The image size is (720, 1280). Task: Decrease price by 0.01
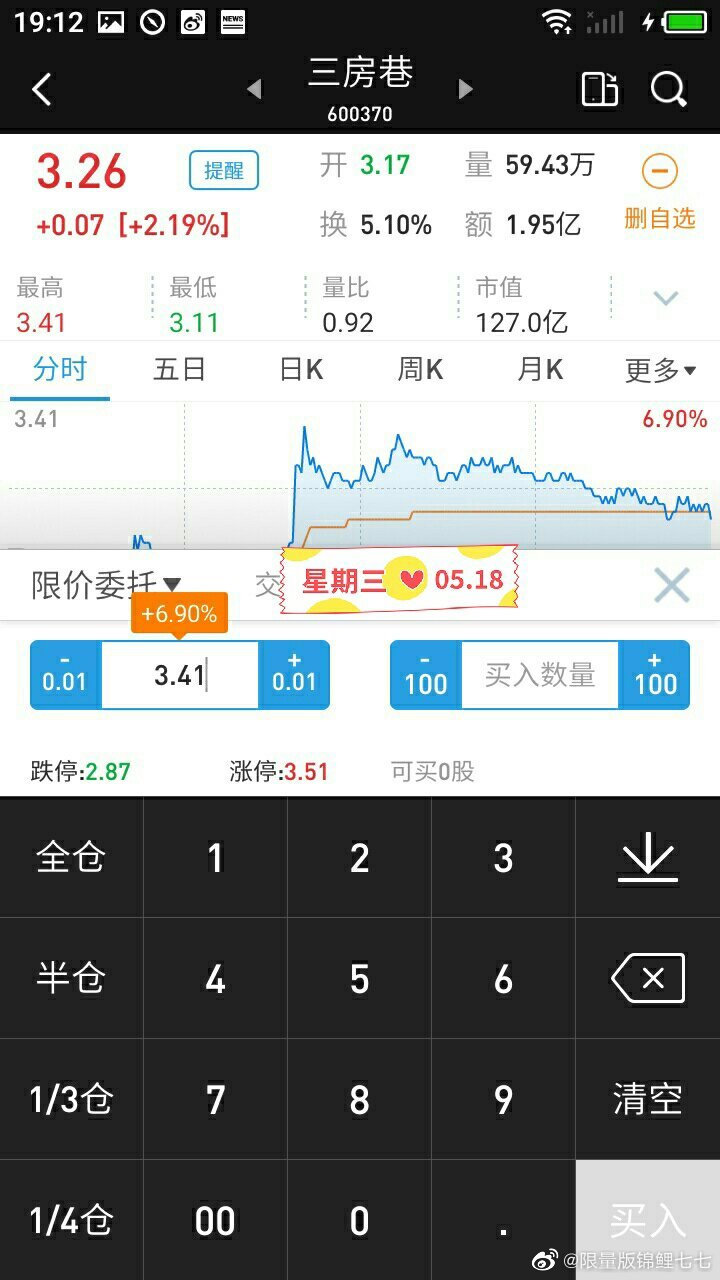(x=66, y=675)
